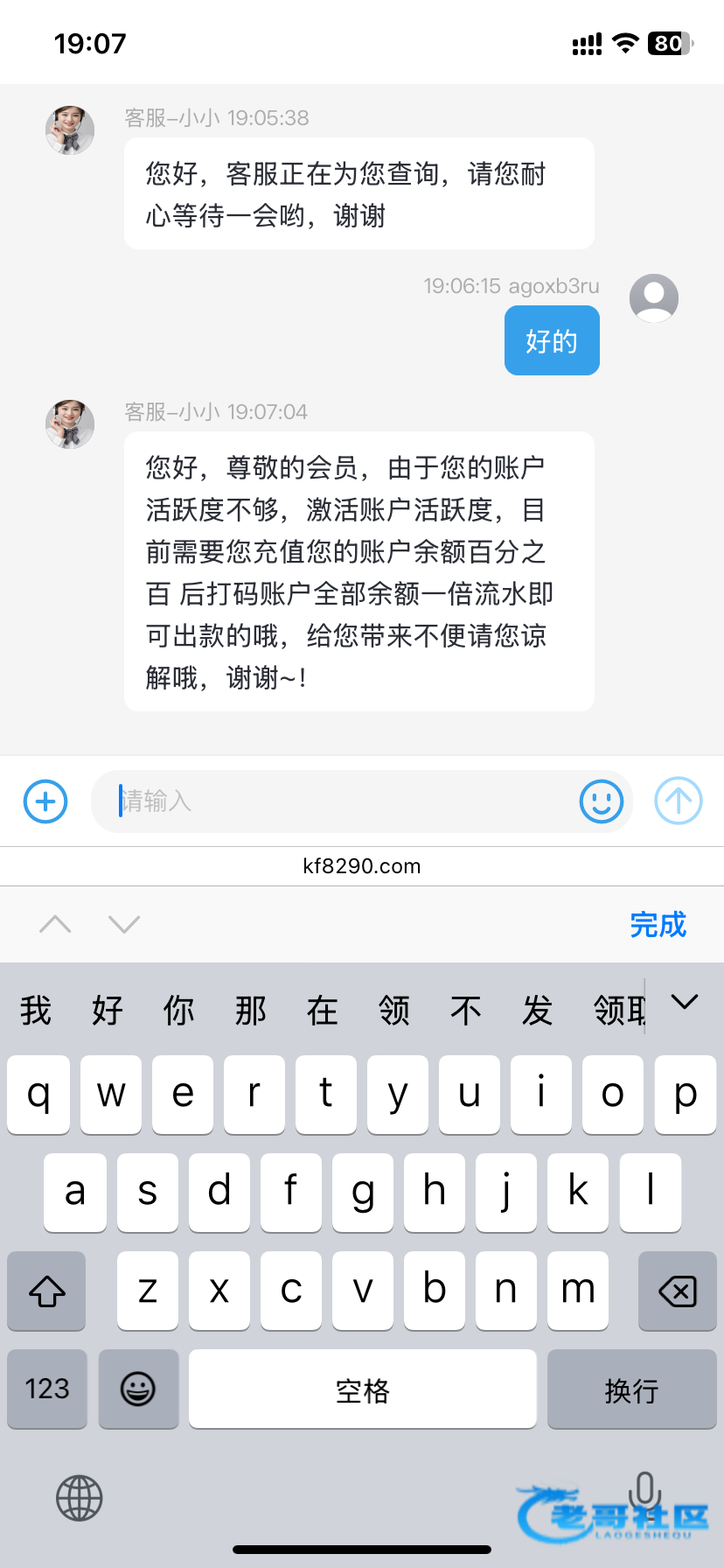The image size is (724, 1568).
Task: Tap the 空格 space key
Action: click(362, 1389)
